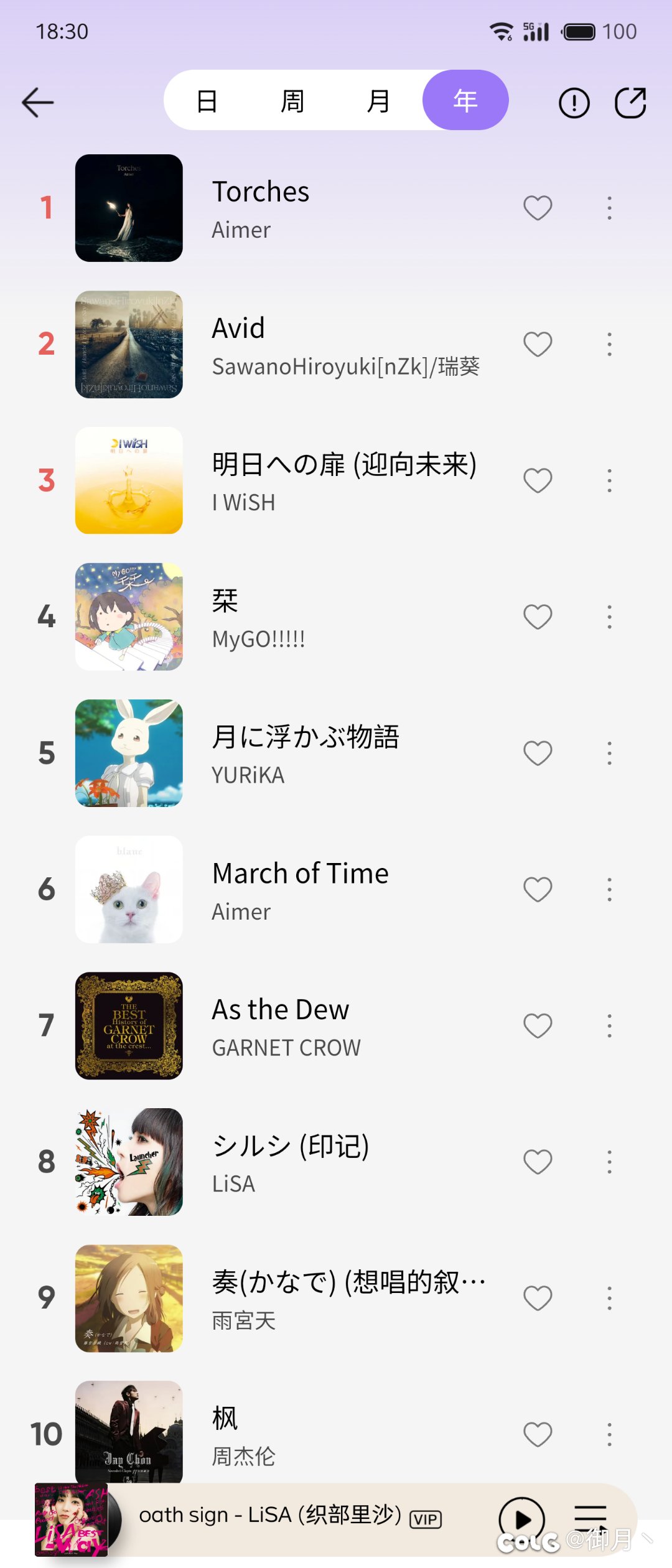Open the three-dot menu for March of Time
This screenshot has height=1568, width=672.
click(609, 889)
